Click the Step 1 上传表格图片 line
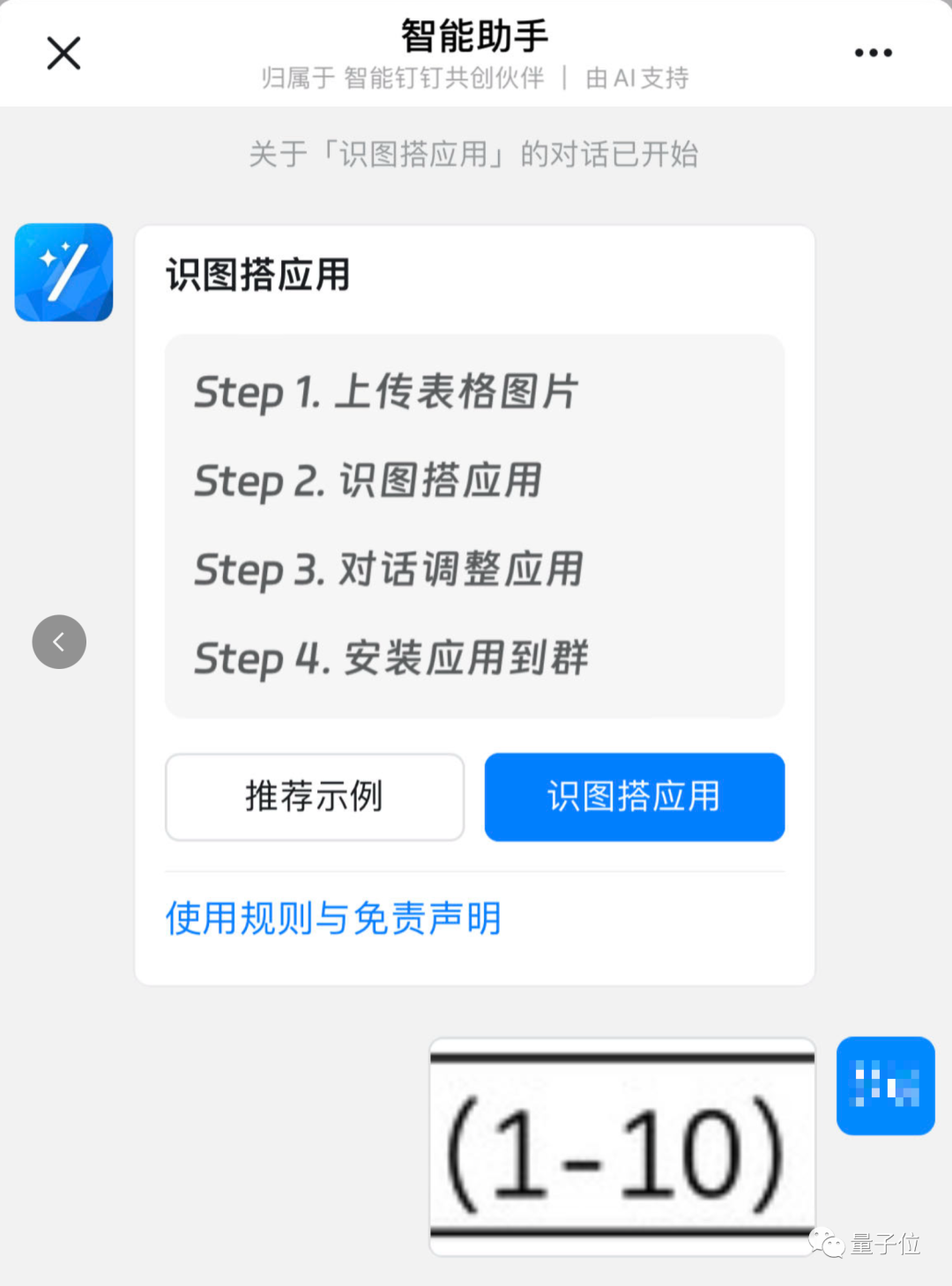 383,394
